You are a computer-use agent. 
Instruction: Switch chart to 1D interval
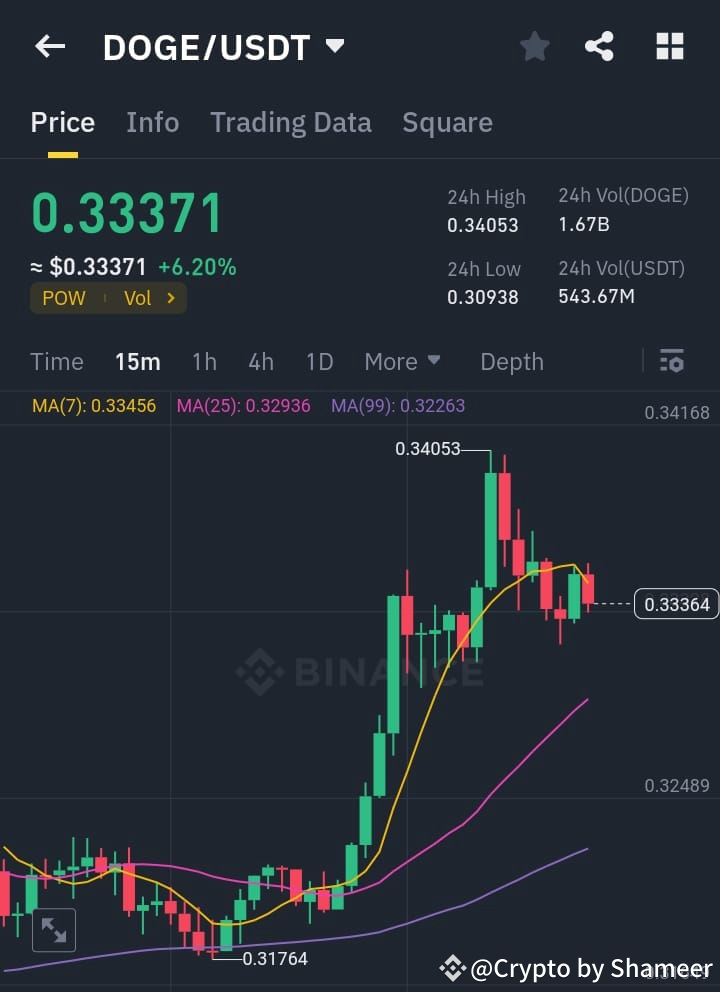[x=319, y=361]
